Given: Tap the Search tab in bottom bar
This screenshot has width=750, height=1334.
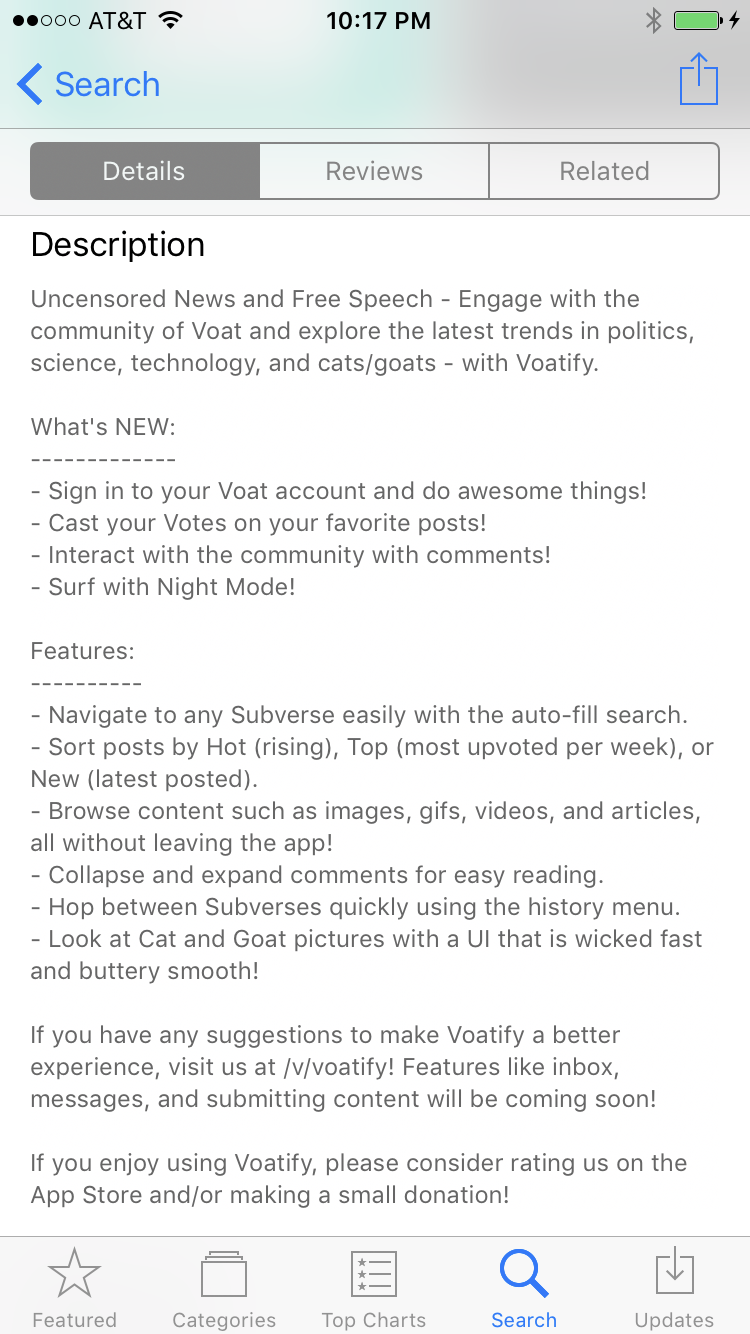Looking at the screenshot, I should (524, 1288).
